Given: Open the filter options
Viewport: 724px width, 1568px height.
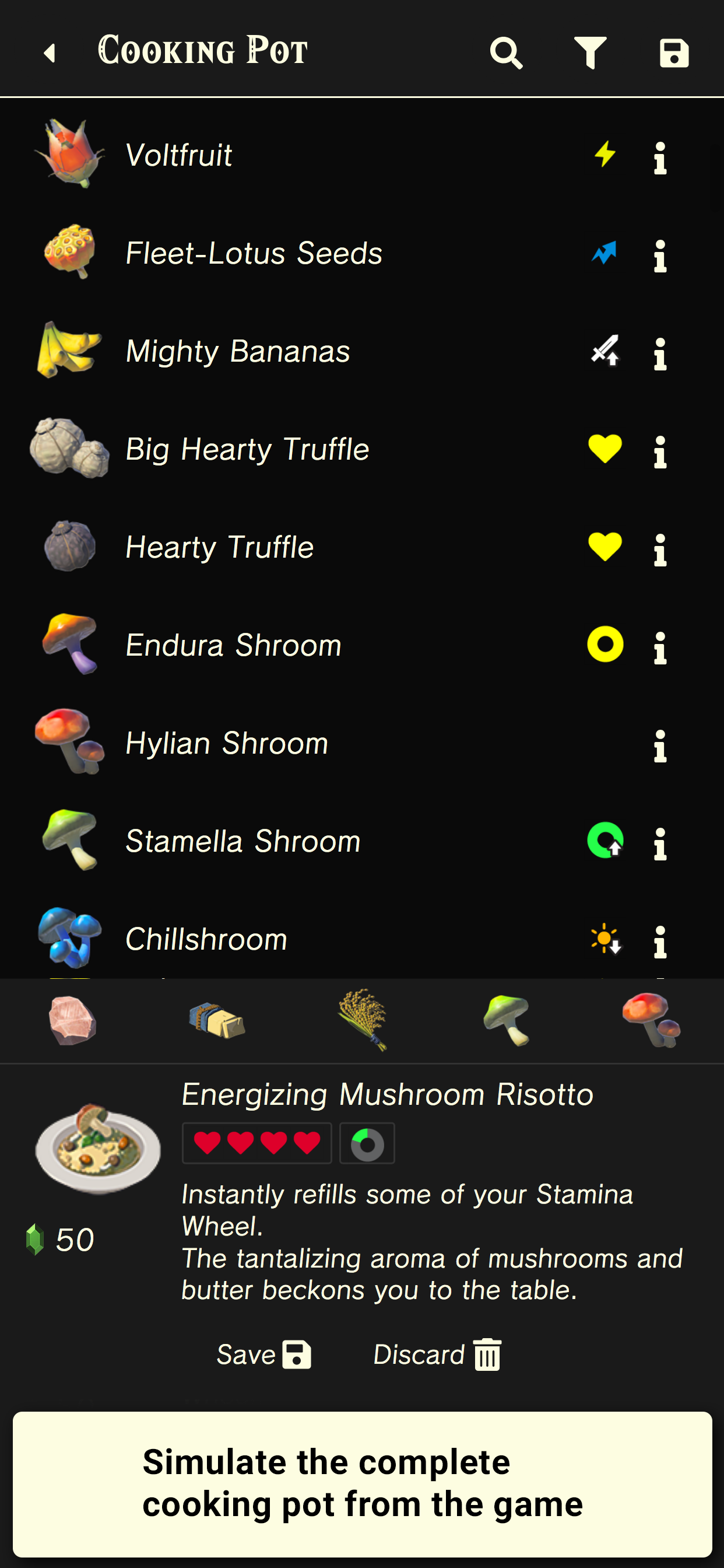Looking at the screenshot, I should [x=591, y=53].
